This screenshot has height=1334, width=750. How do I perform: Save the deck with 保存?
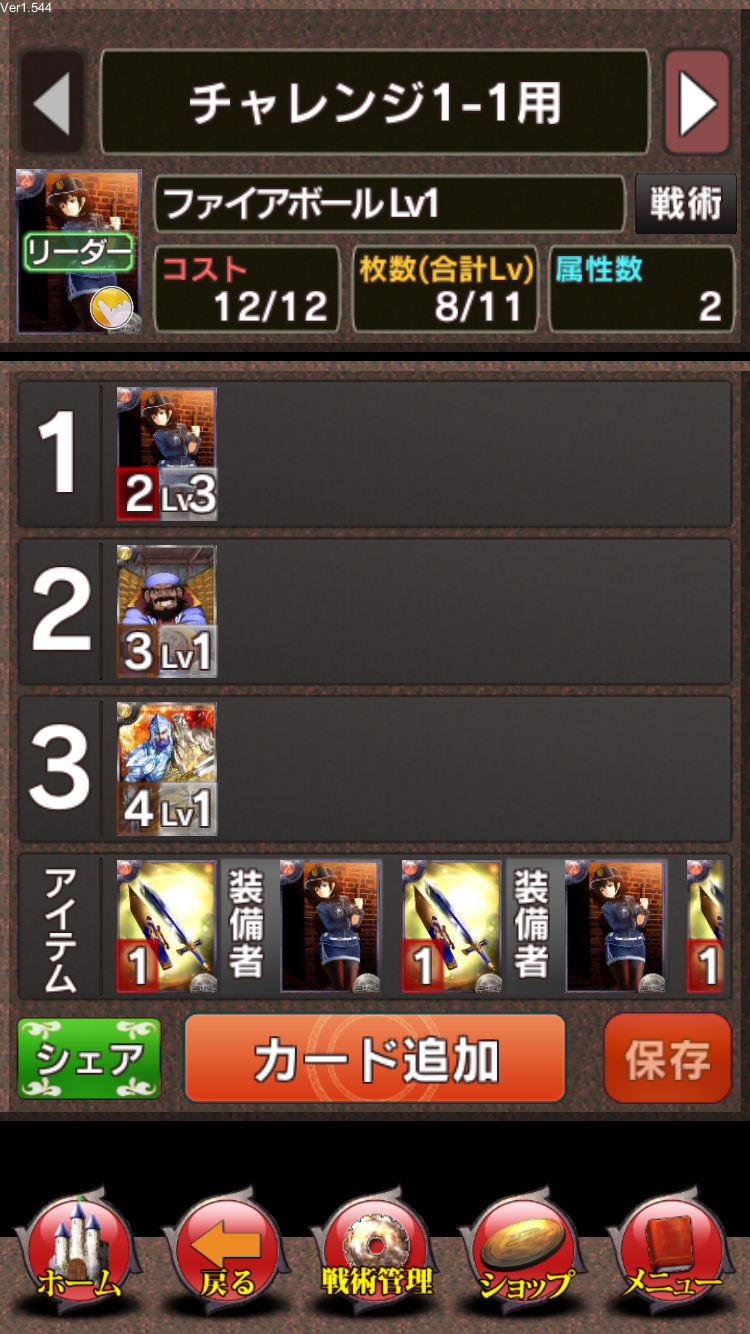pos(667,1059)
